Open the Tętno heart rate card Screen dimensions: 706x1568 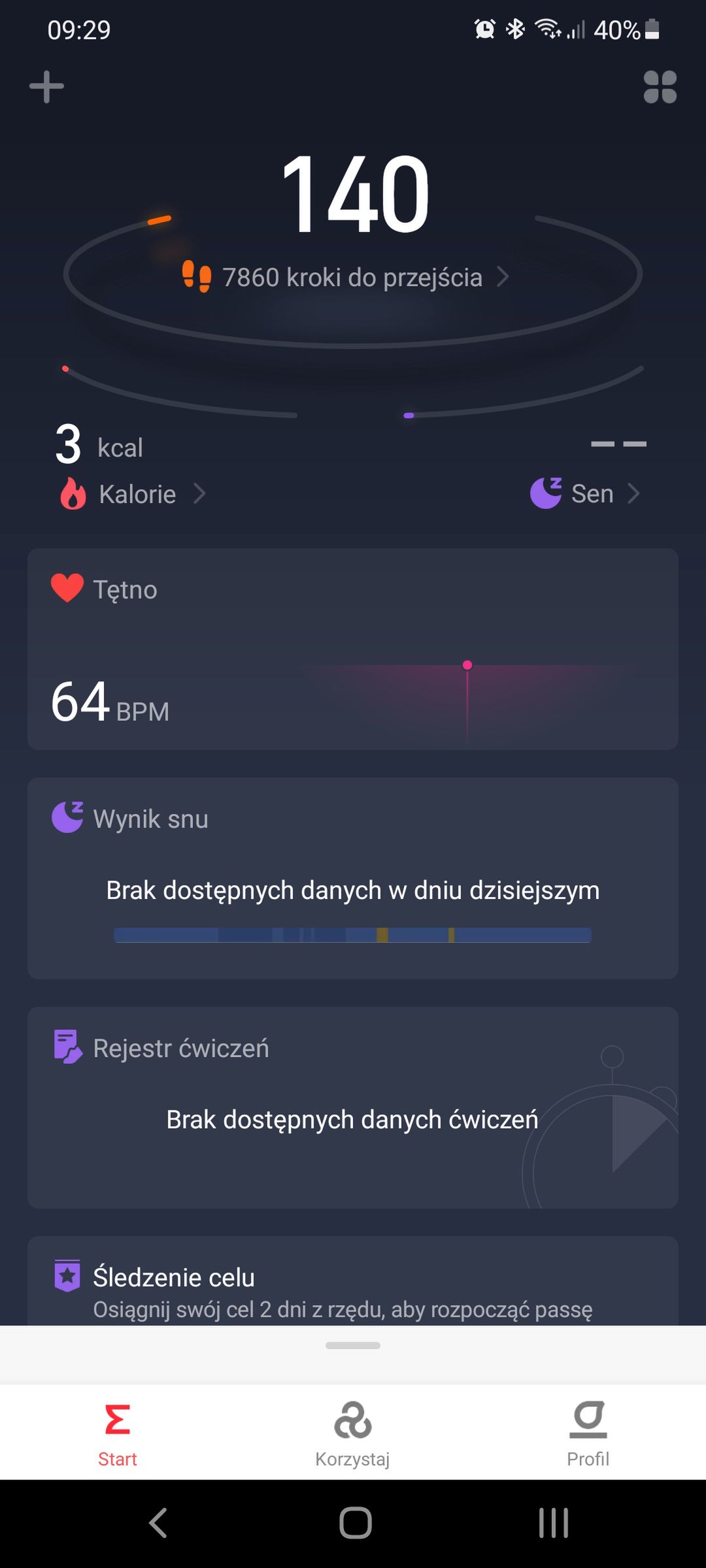click(x=353, y=649)
